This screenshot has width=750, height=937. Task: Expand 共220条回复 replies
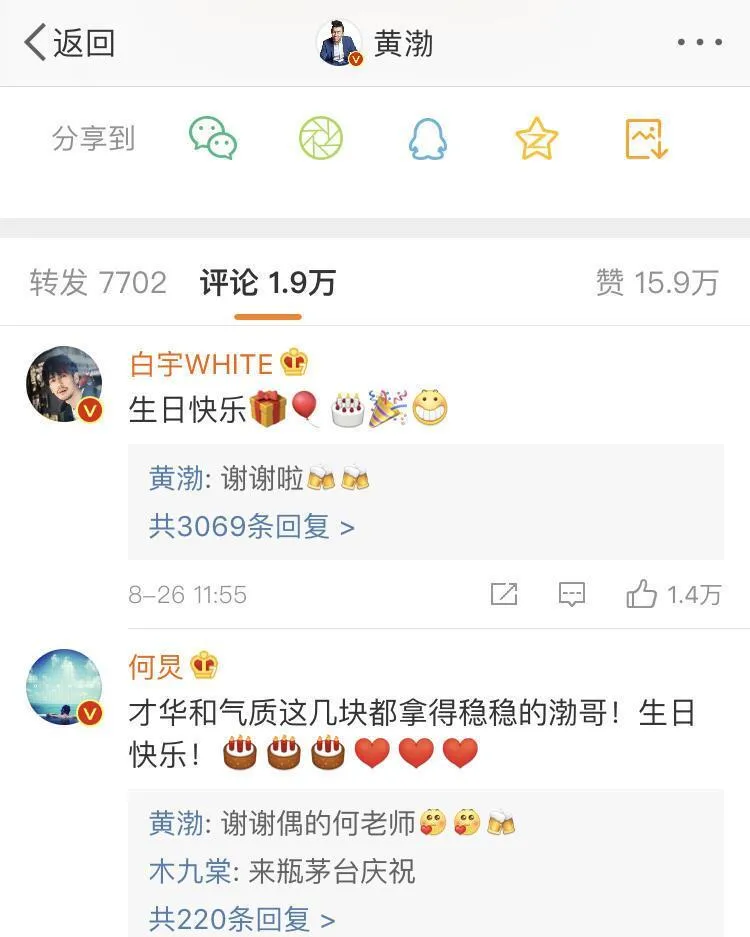coord(241,919)
